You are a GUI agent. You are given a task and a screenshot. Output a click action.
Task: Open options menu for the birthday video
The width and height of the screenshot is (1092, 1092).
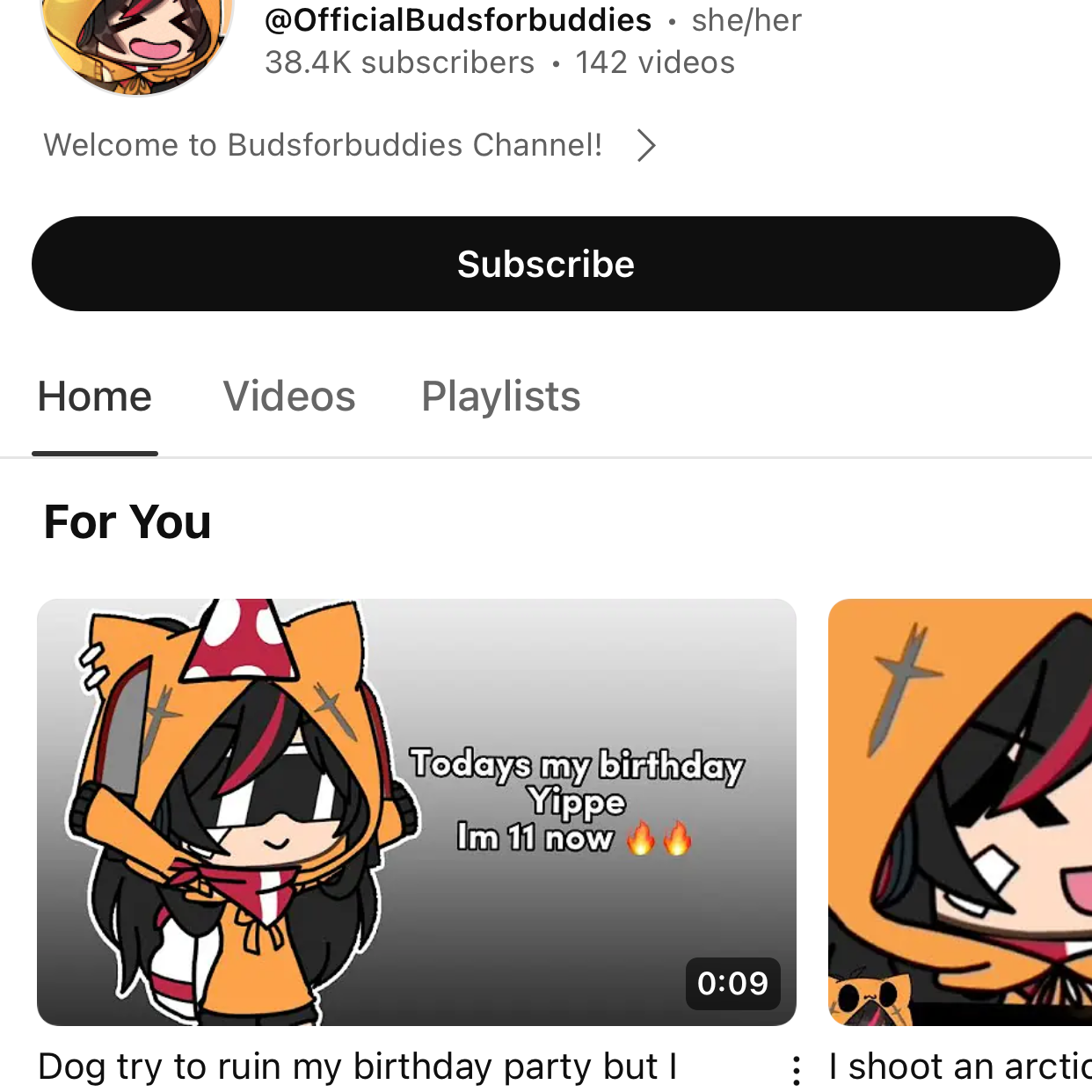pos(796,1070)
